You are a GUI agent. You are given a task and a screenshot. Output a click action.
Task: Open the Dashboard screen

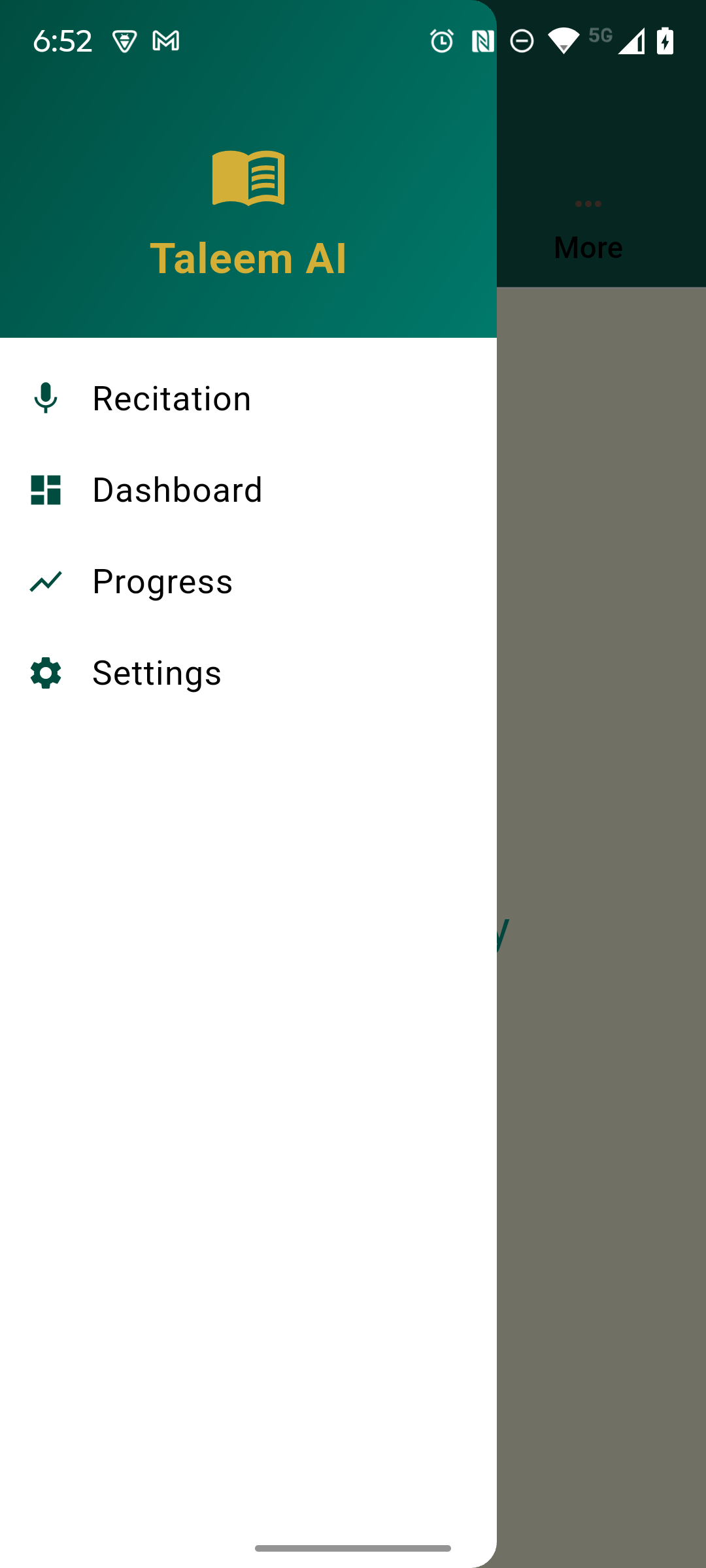click(x=177, y=490)
